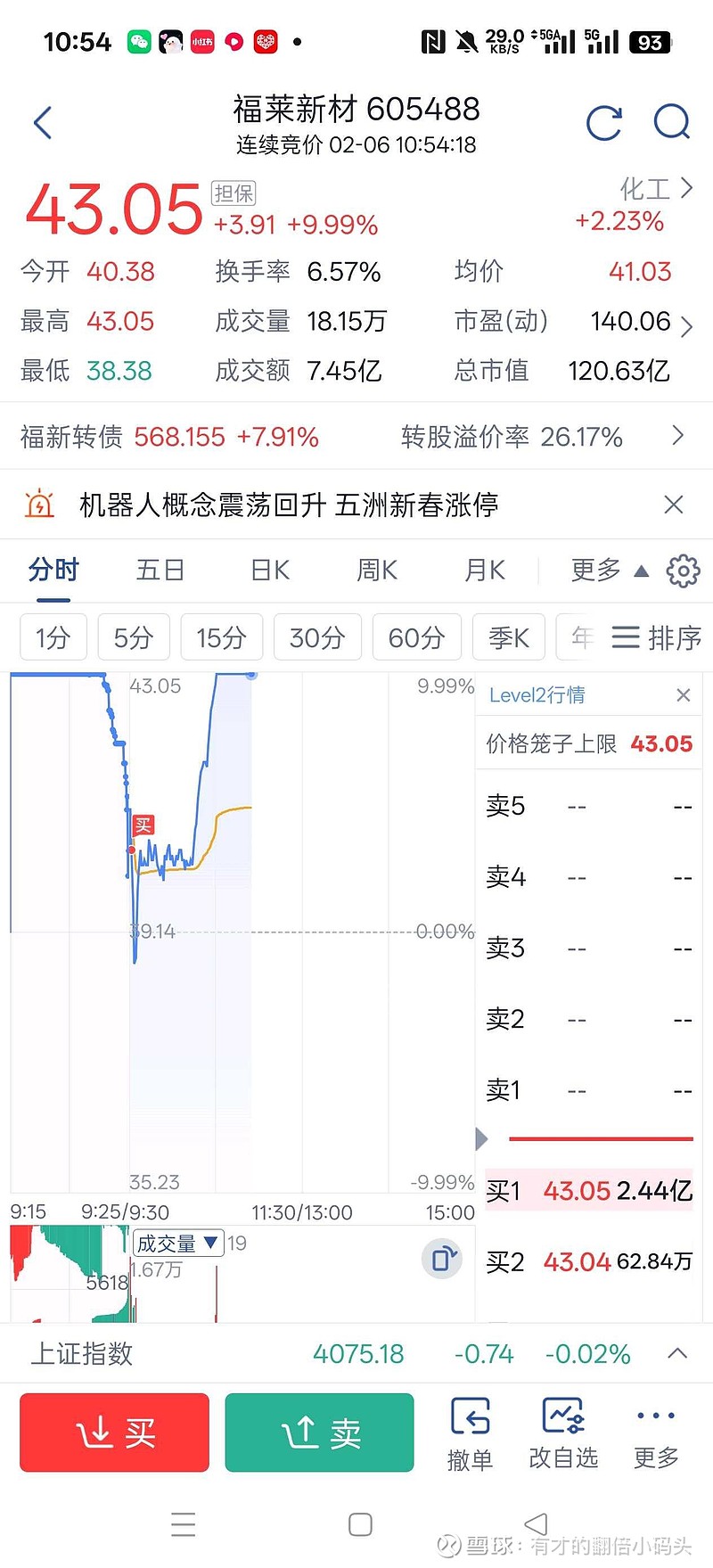Switch to the 日K chart tab

tap(268, 571)
